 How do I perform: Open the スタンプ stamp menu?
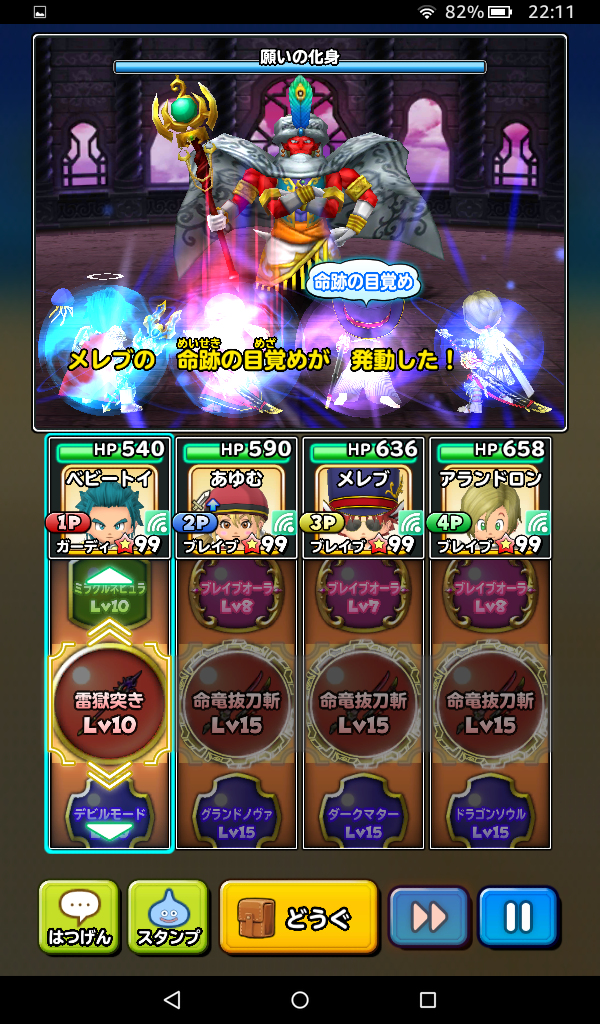click(x=168, y=917)
